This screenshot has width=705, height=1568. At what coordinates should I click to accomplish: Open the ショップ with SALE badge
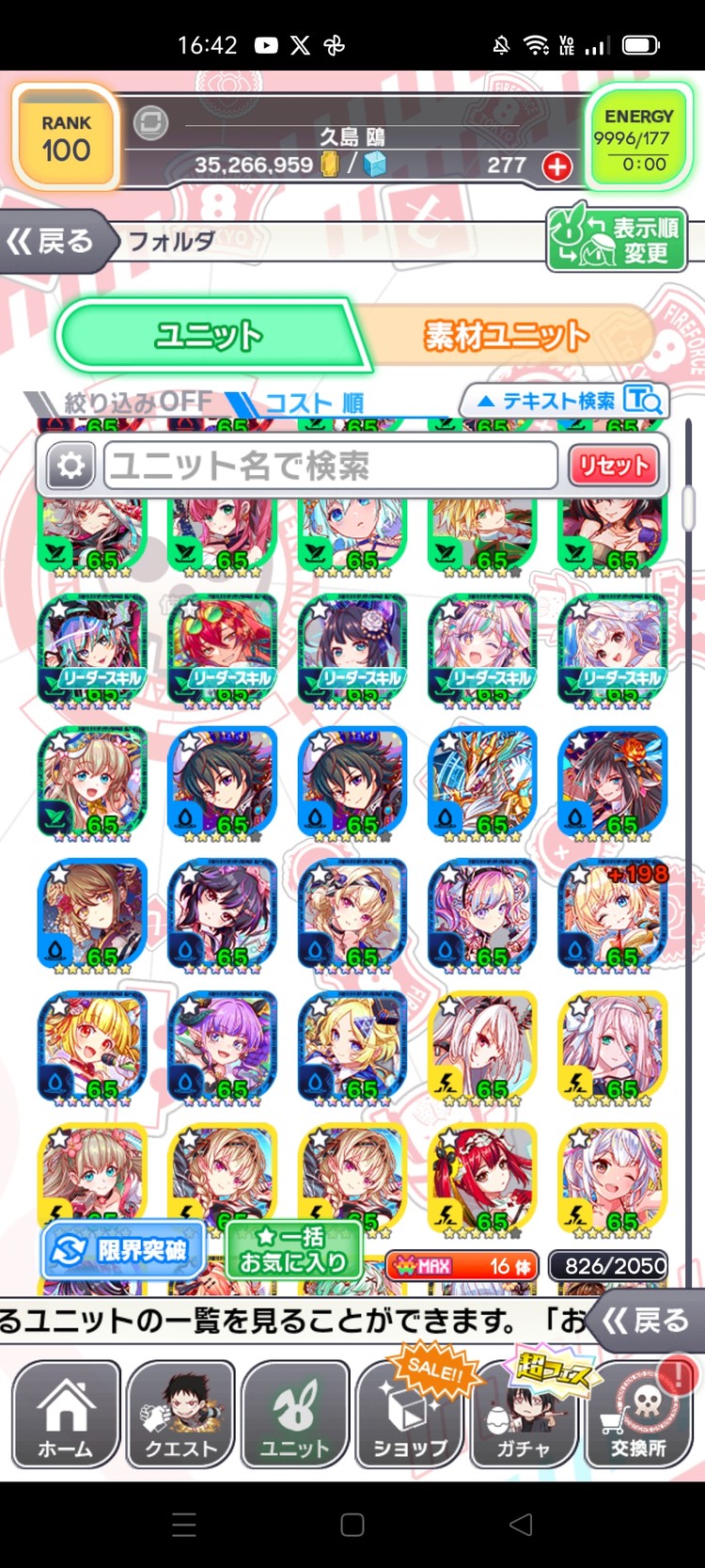click(411, 1415)
